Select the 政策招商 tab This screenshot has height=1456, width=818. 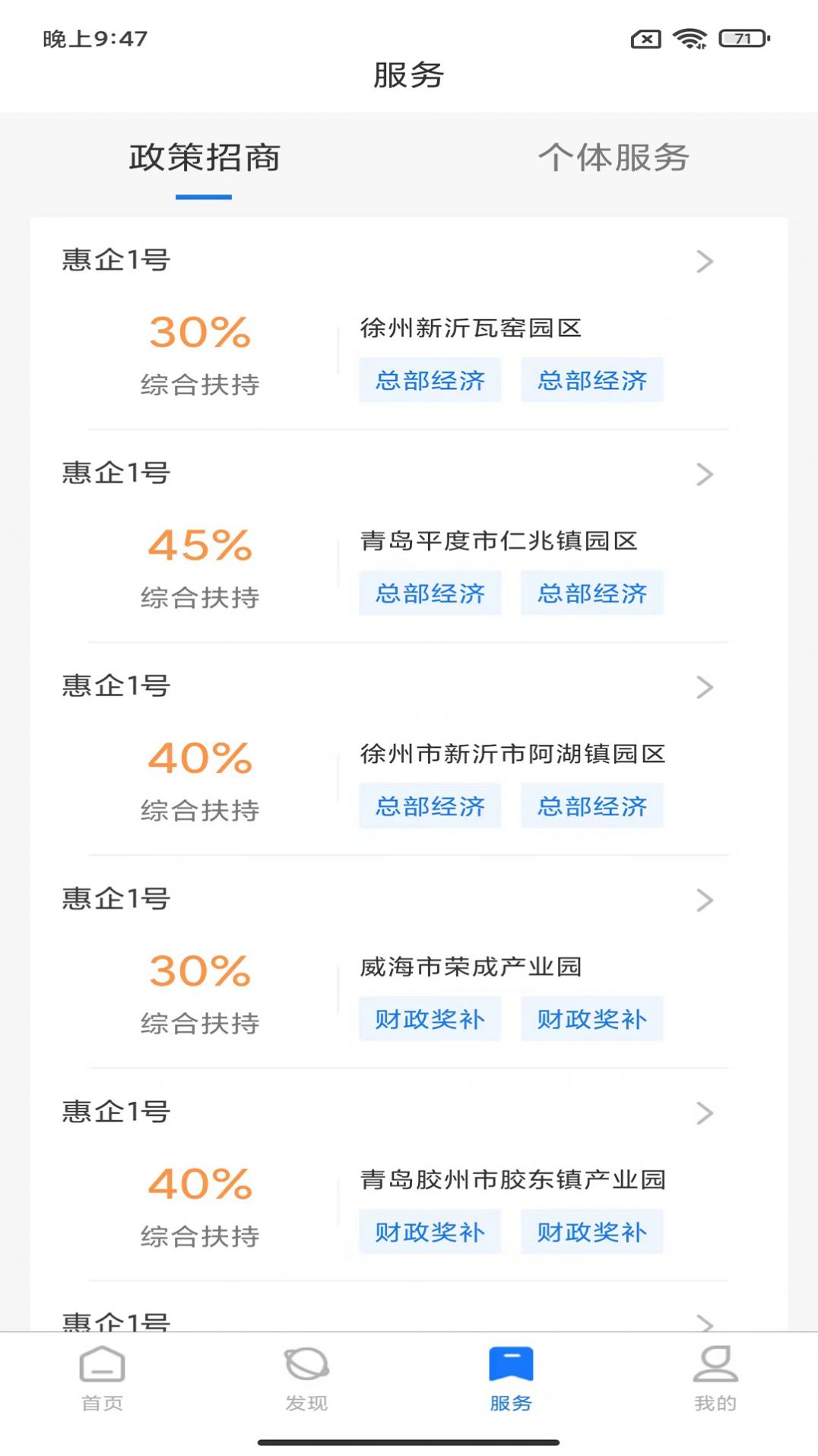click(204, 158)
